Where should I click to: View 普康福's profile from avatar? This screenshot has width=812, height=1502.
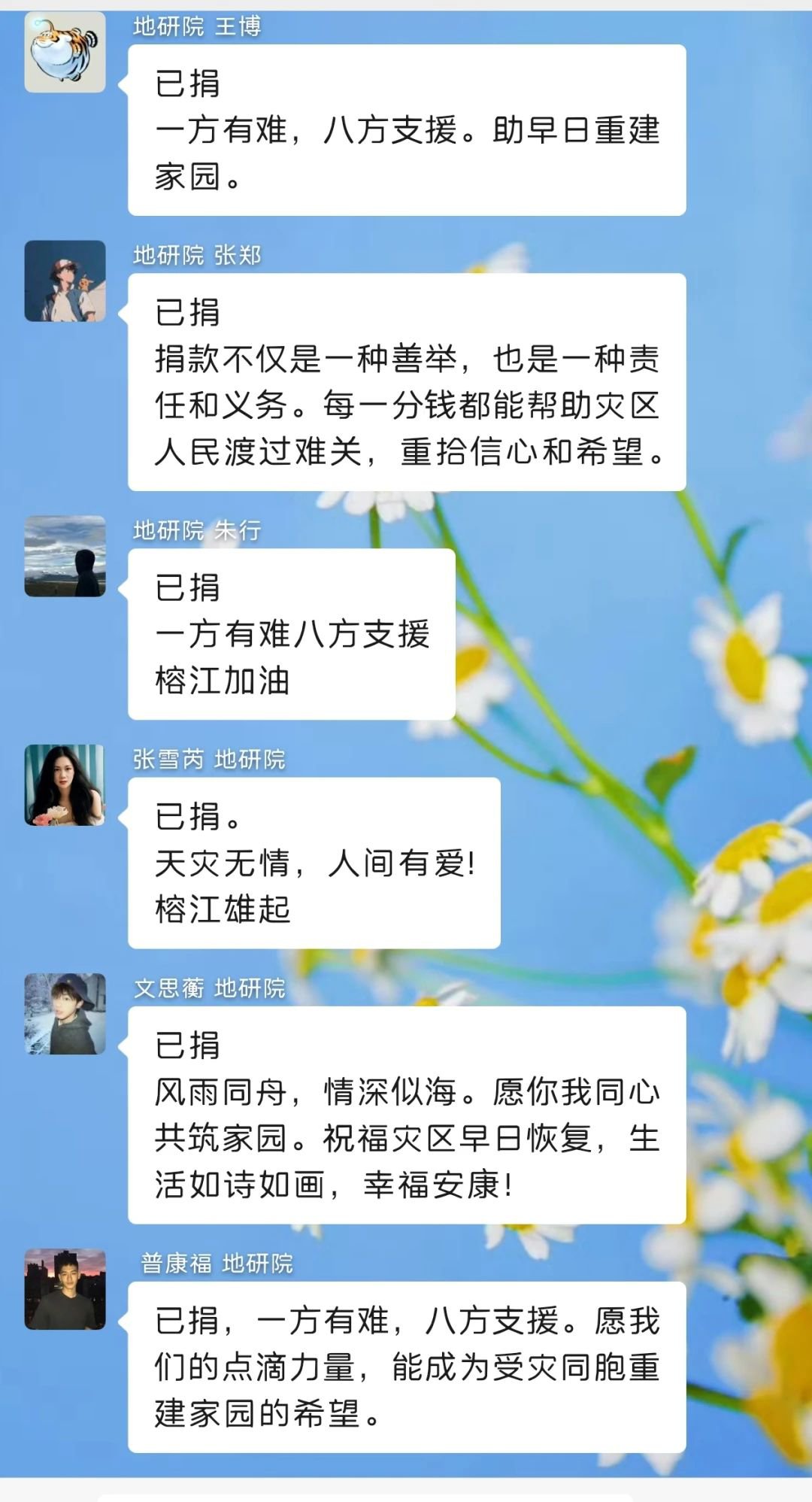(x=65, y=1289)
